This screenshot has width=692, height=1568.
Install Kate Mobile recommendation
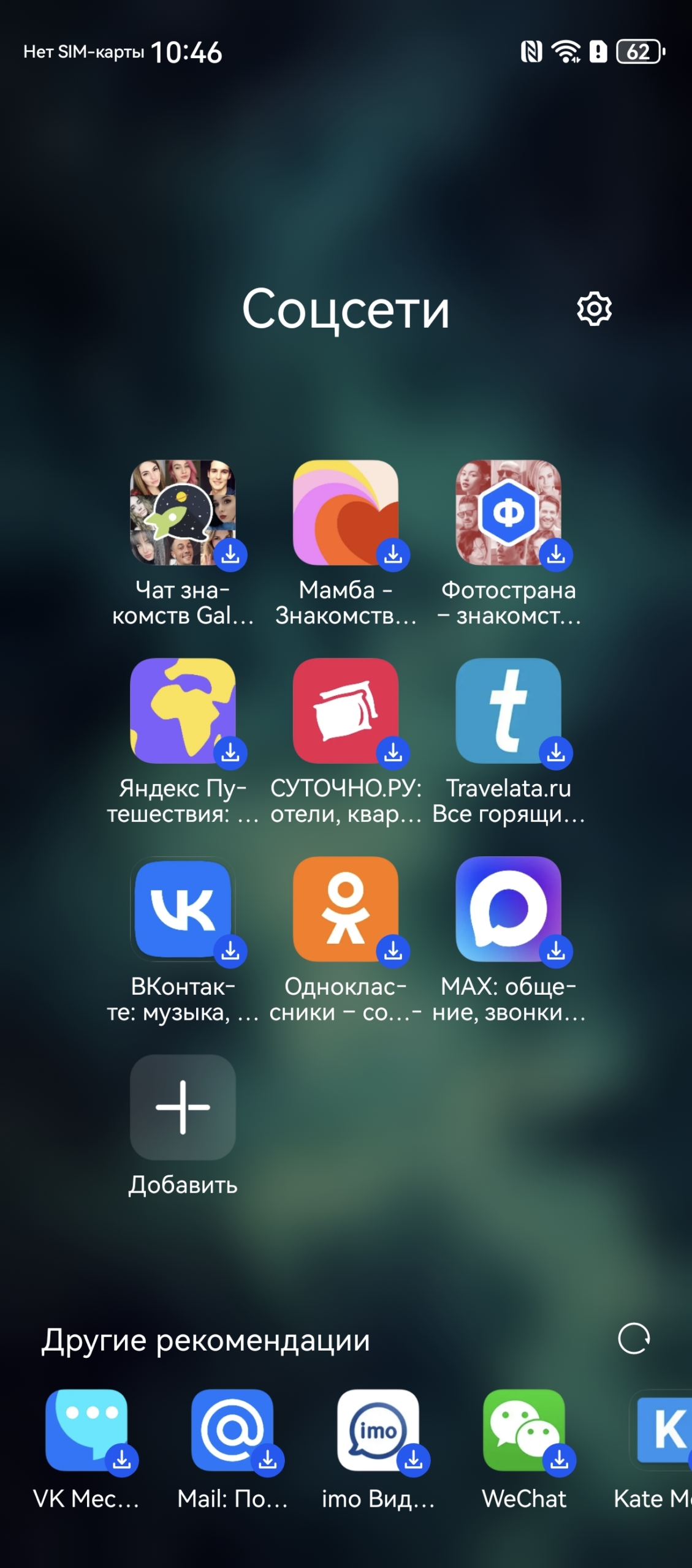pos(663,1430)
